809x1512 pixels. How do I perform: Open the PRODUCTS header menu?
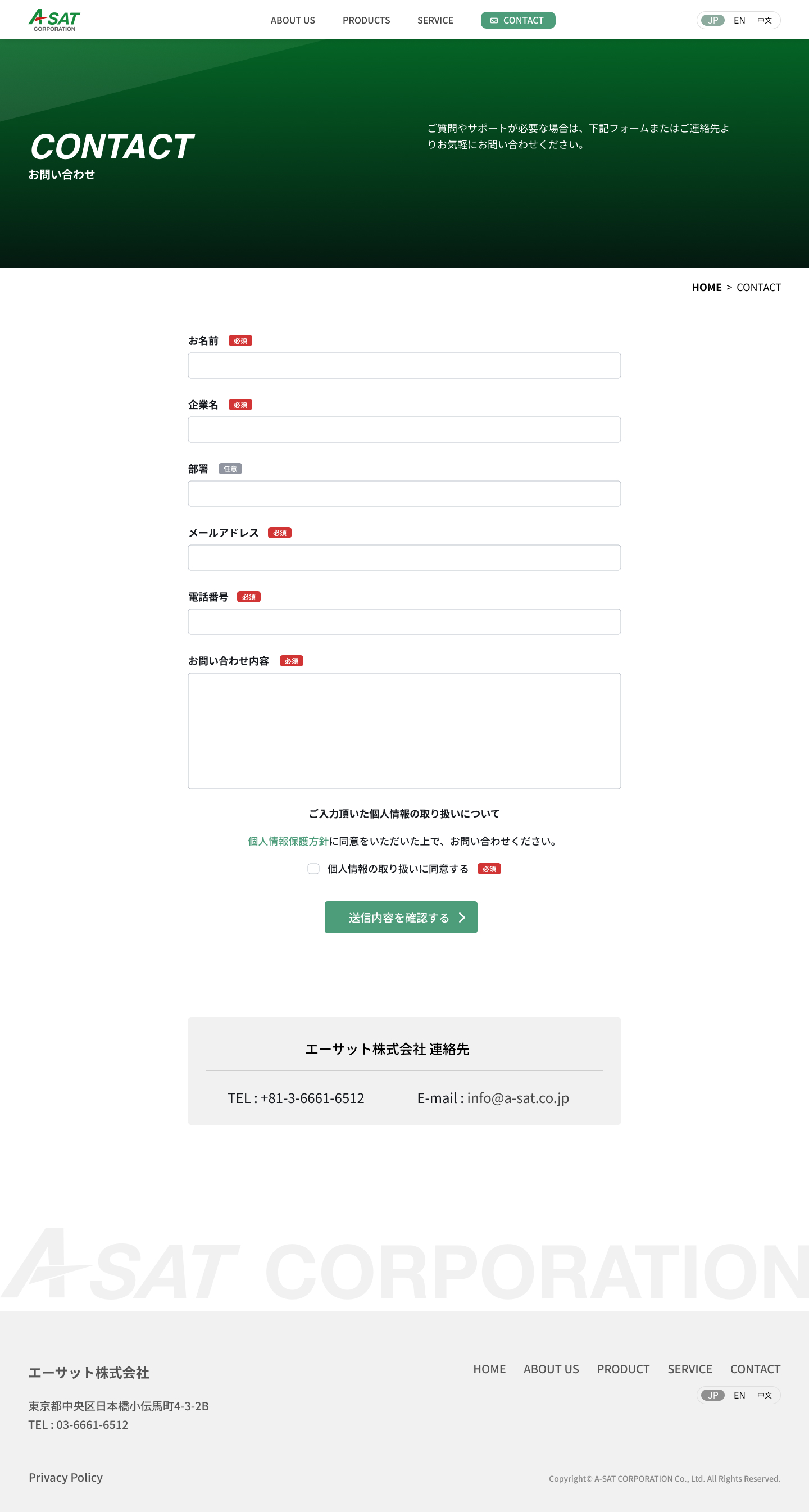pyautogui.click(x=366, y=21)
